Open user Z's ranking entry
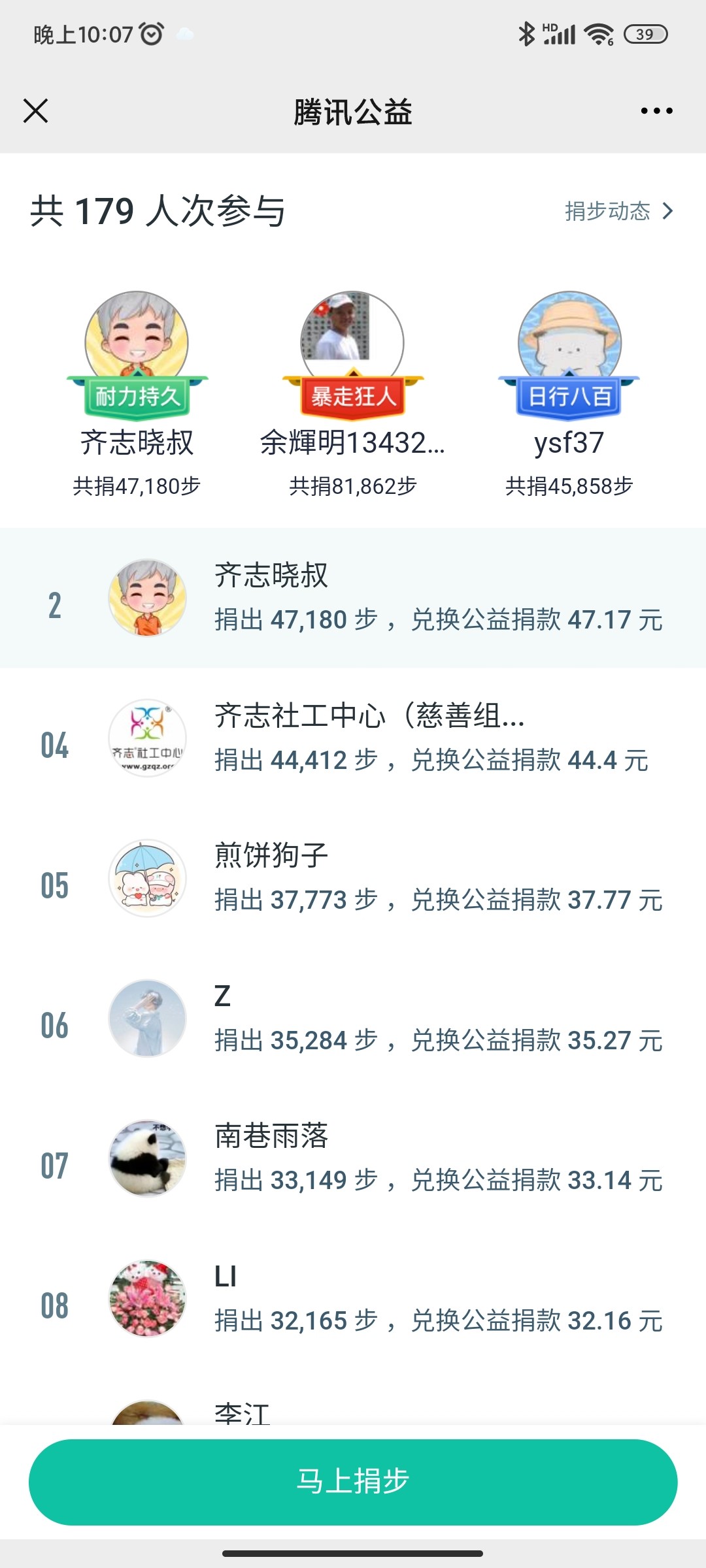 [x=353, y=1018]
